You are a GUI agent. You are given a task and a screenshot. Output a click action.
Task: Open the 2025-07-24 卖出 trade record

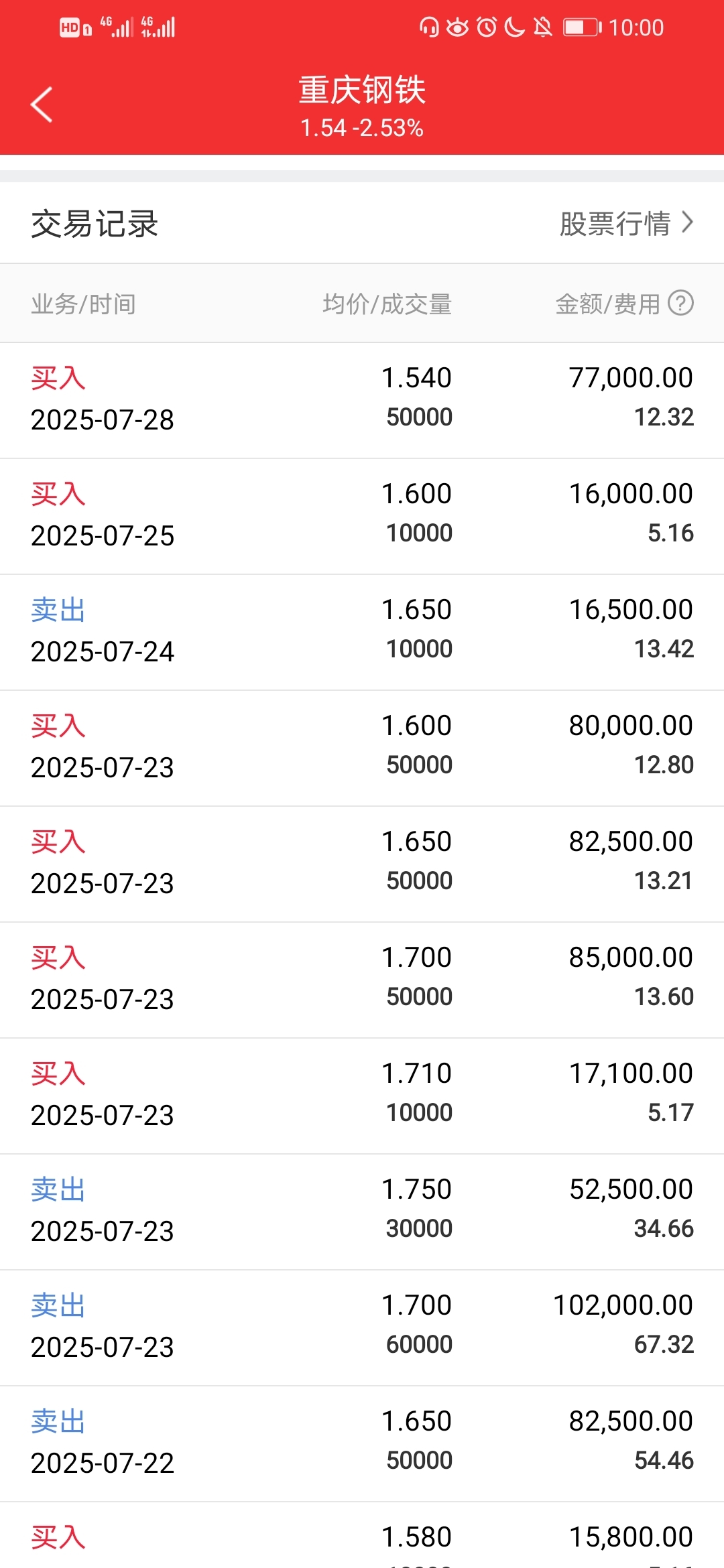362,633
